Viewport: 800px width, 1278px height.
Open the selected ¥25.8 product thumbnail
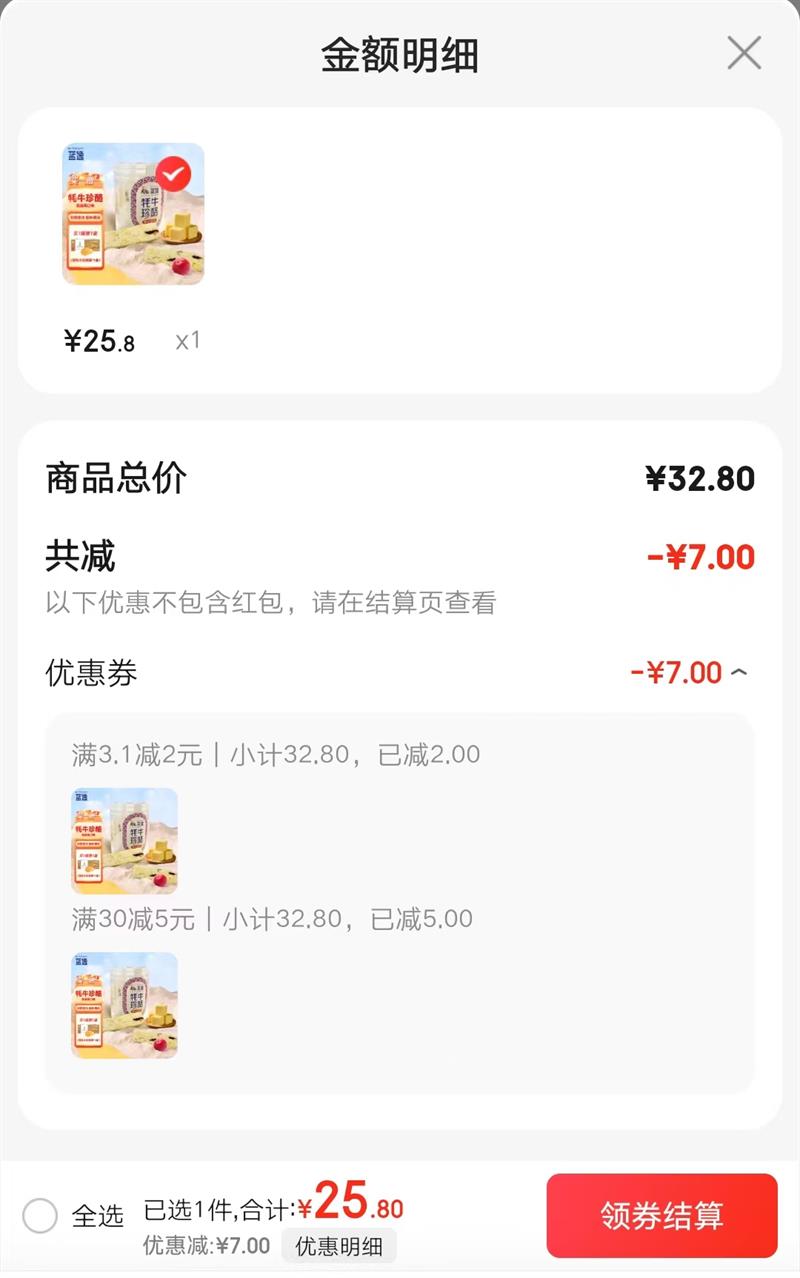[x=133, y=214]
